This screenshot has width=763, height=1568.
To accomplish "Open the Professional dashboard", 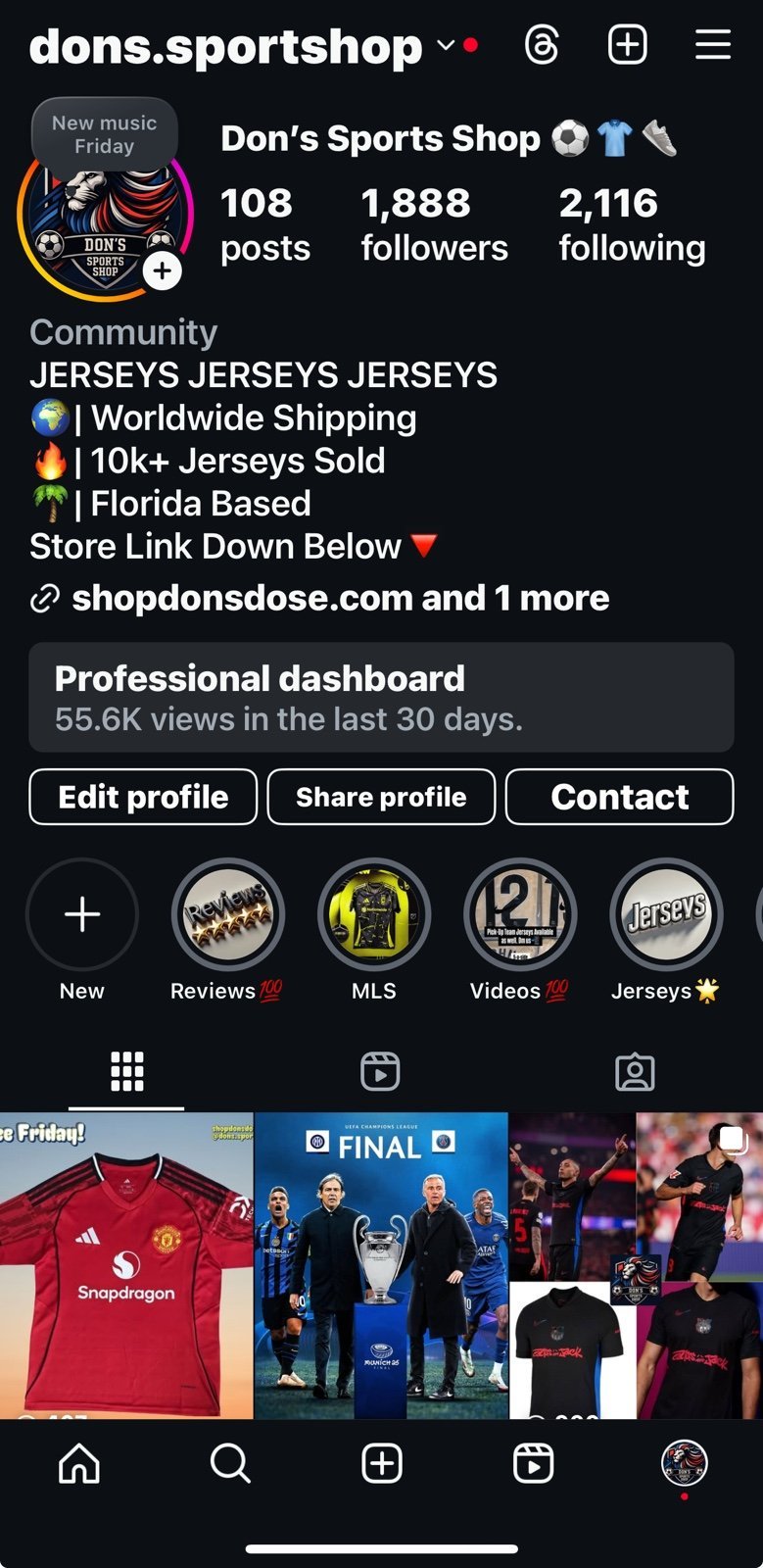I will [x=381, y=697].
